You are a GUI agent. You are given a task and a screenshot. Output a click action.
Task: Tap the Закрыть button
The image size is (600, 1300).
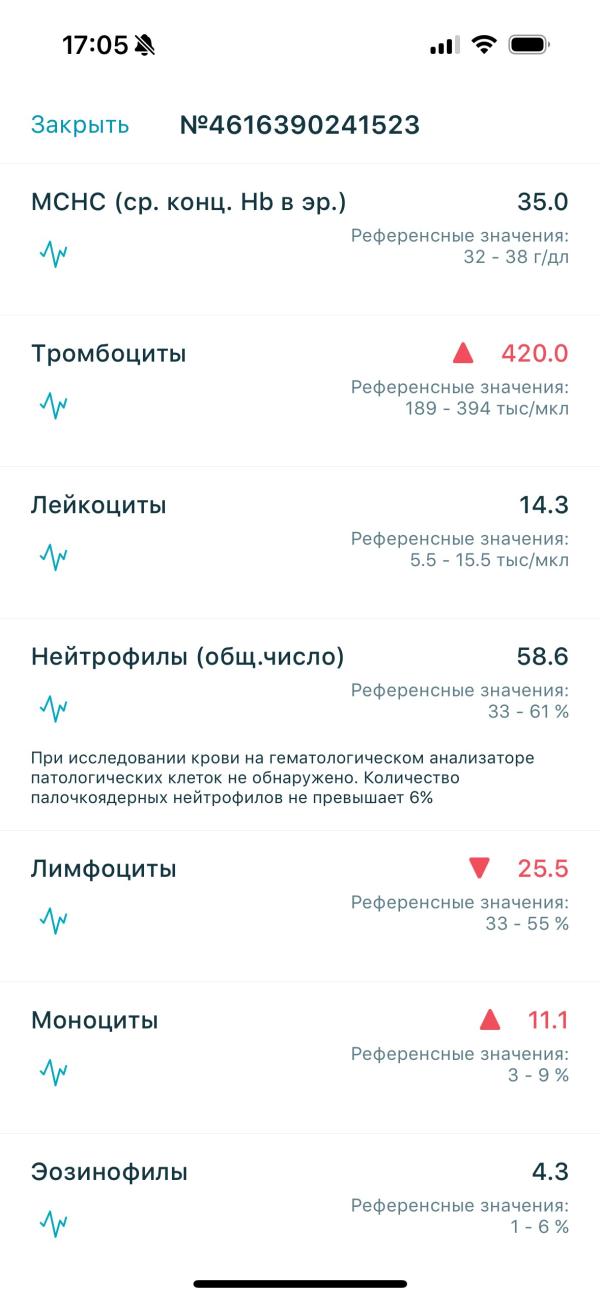click(x=80, y=125)
